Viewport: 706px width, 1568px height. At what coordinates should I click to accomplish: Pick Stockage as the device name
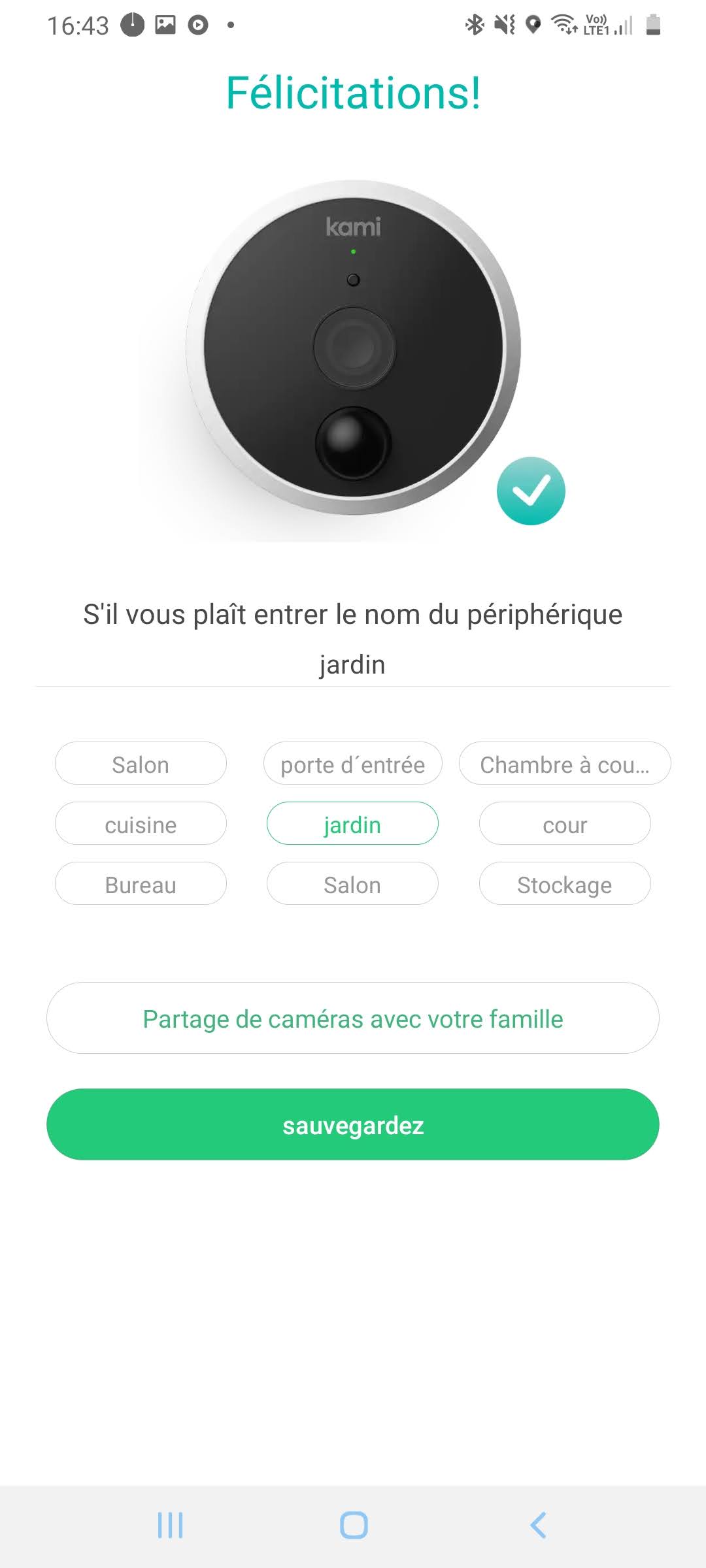(x=565, y=884)
